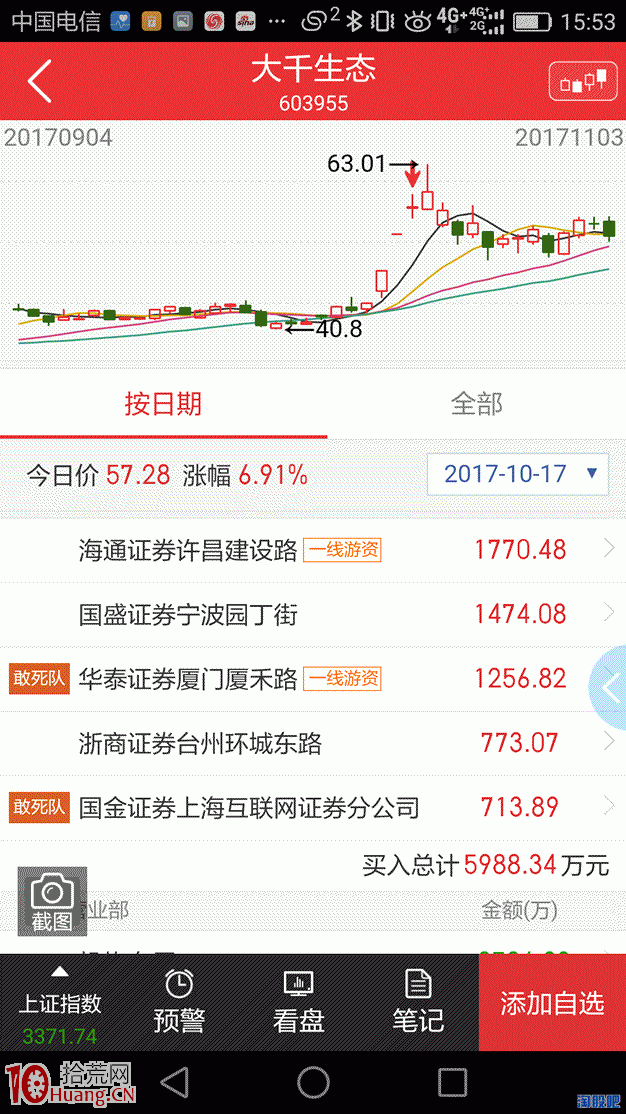
Task: Open the 2017-10-17 date dropdown
Action: (517, 474)
